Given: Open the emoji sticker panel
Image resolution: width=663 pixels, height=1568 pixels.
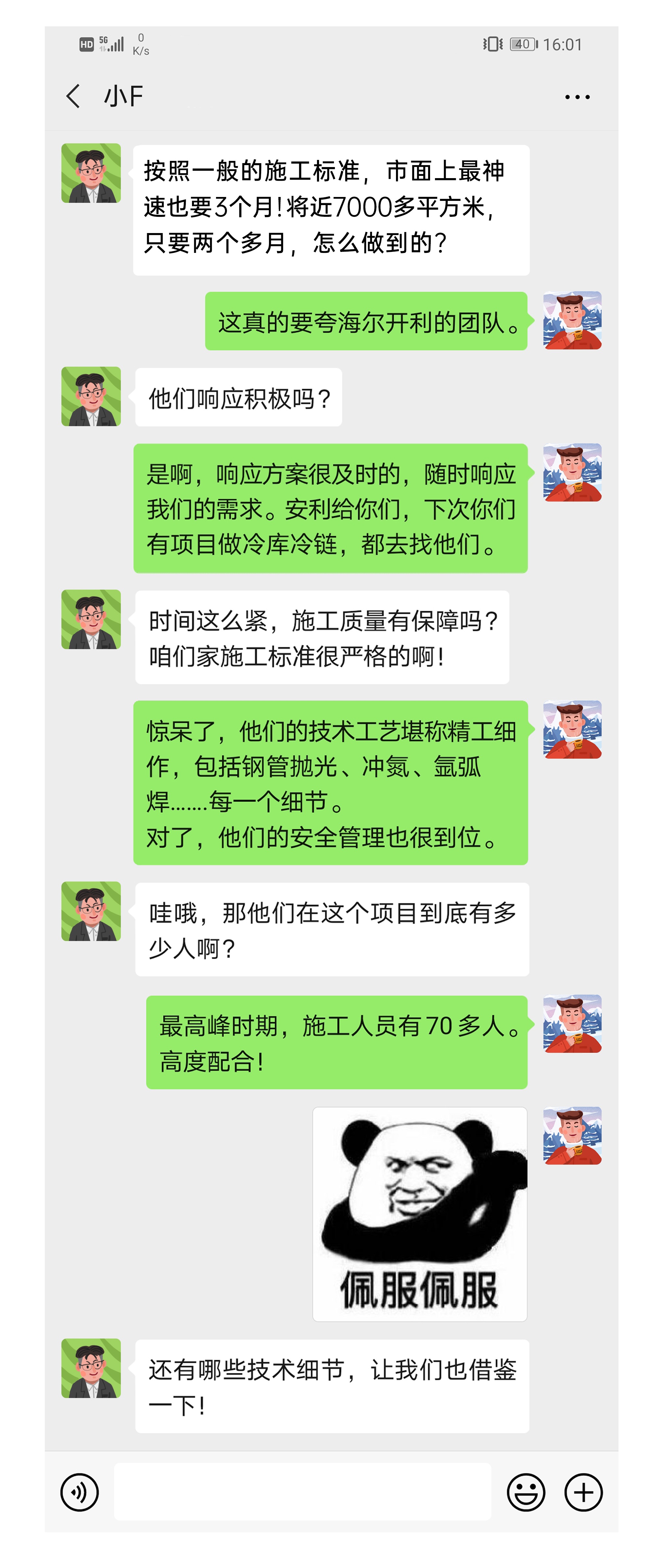Looking at the screenshot, I should pos(526,1492).
